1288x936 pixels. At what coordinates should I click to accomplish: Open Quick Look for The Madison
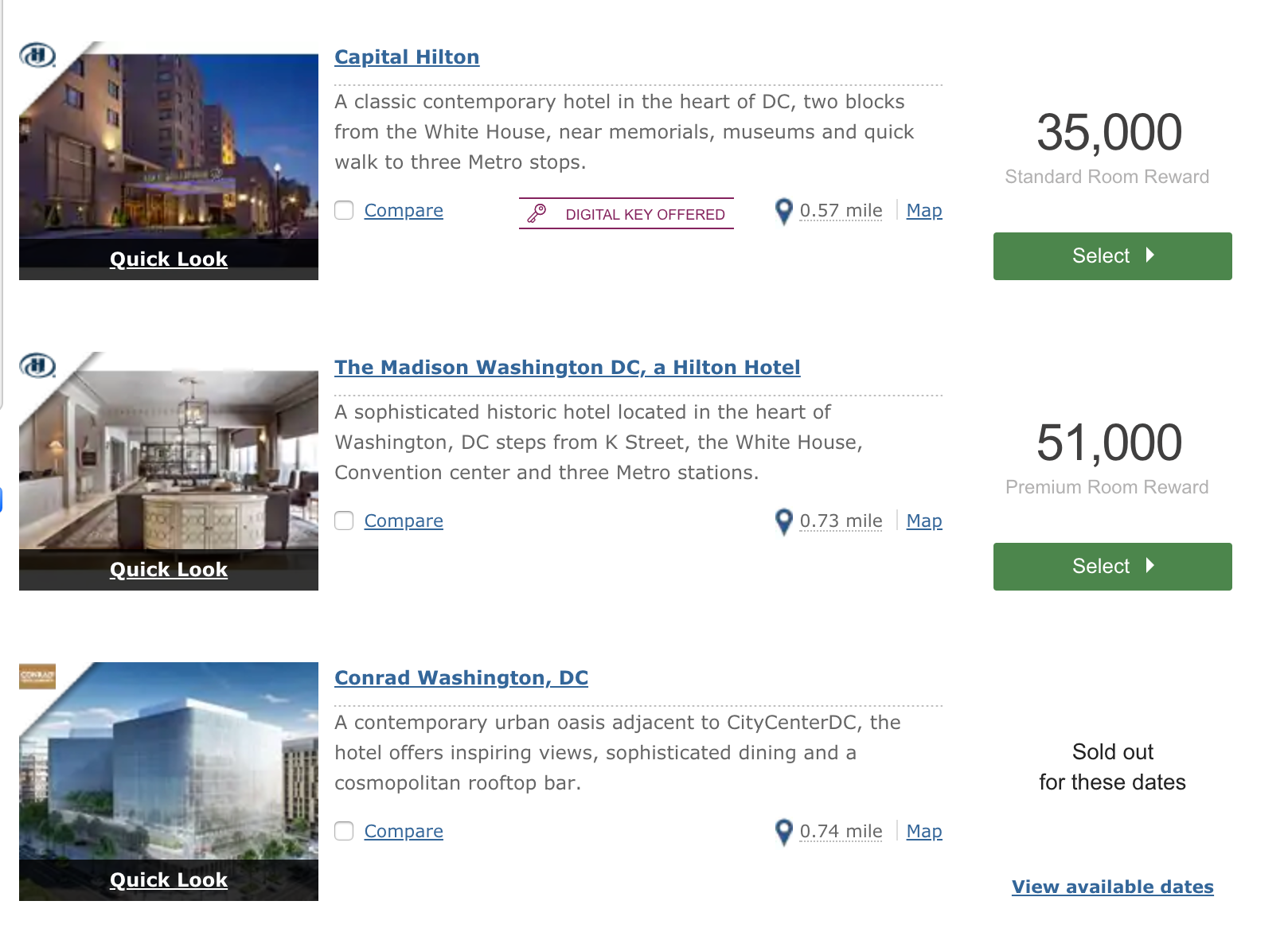tap(169, 570)
